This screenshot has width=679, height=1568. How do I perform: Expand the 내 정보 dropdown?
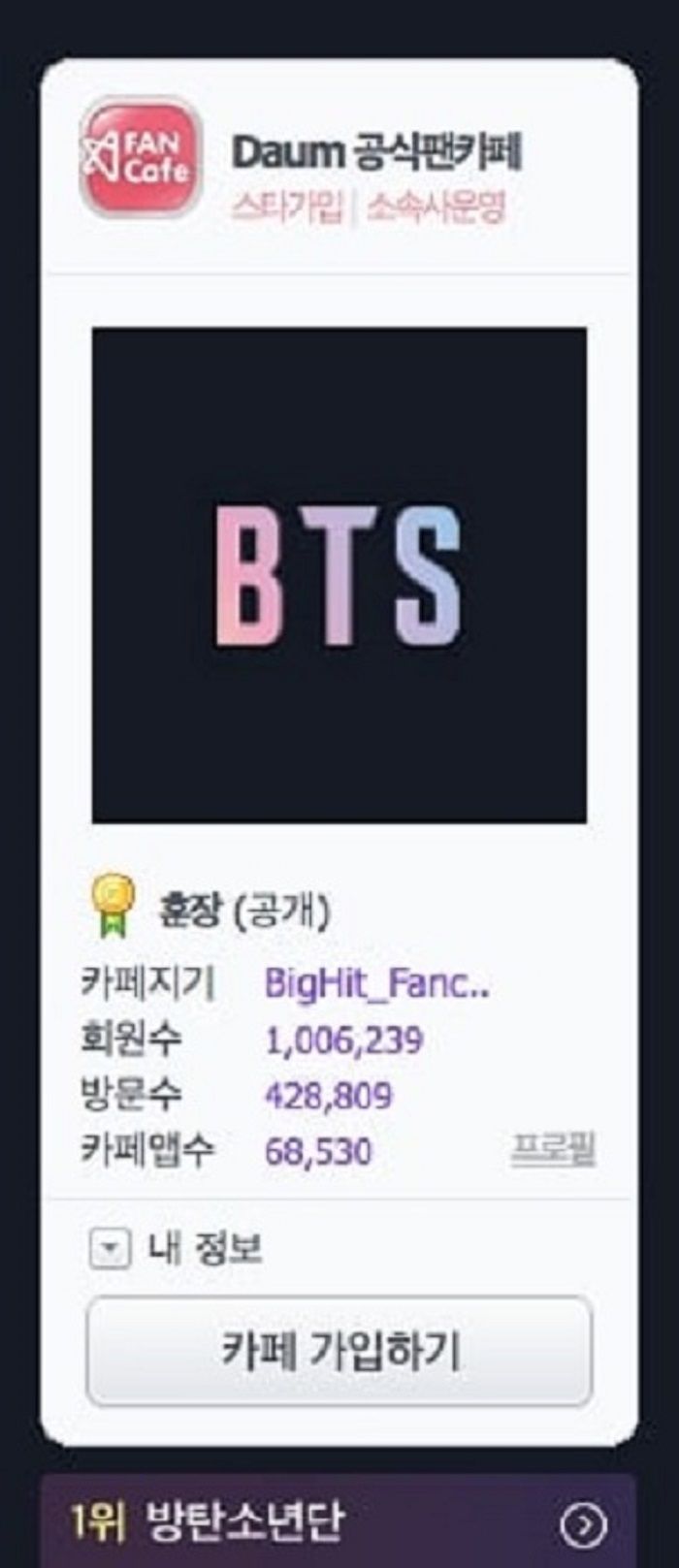click(110, 1249)
